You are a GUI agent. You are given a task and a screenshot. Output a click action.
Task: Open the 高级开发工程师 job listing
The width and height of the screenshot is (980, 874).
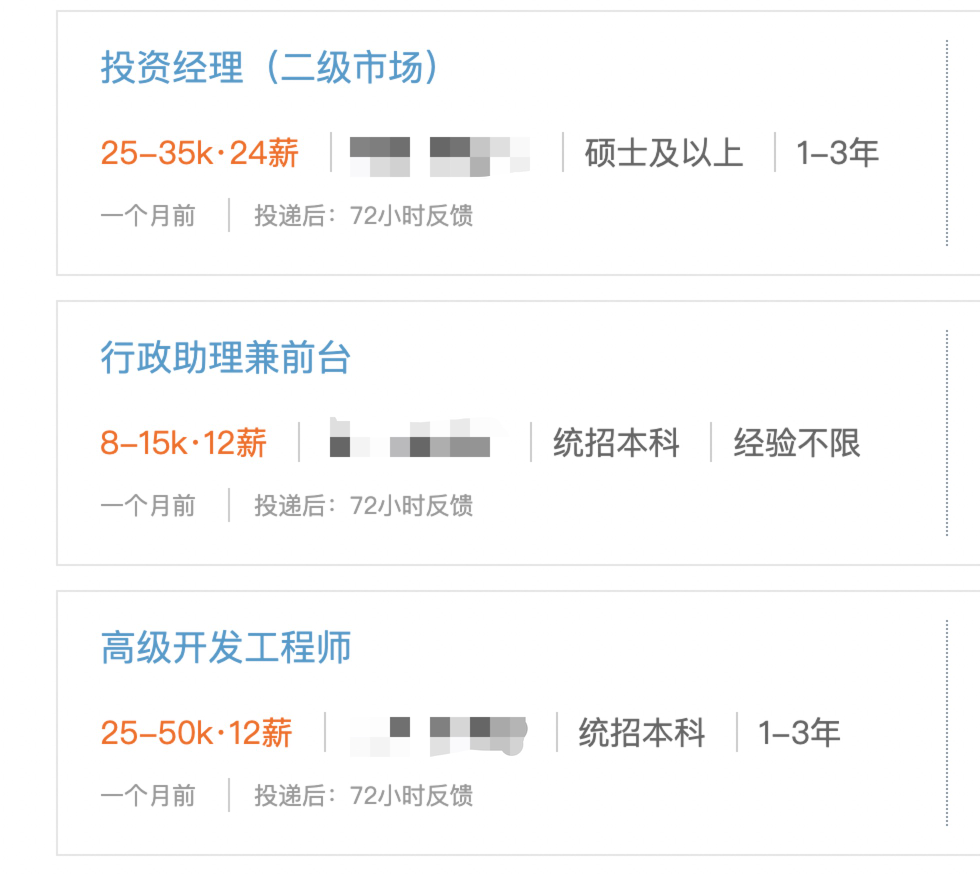[x=226, y=648]
